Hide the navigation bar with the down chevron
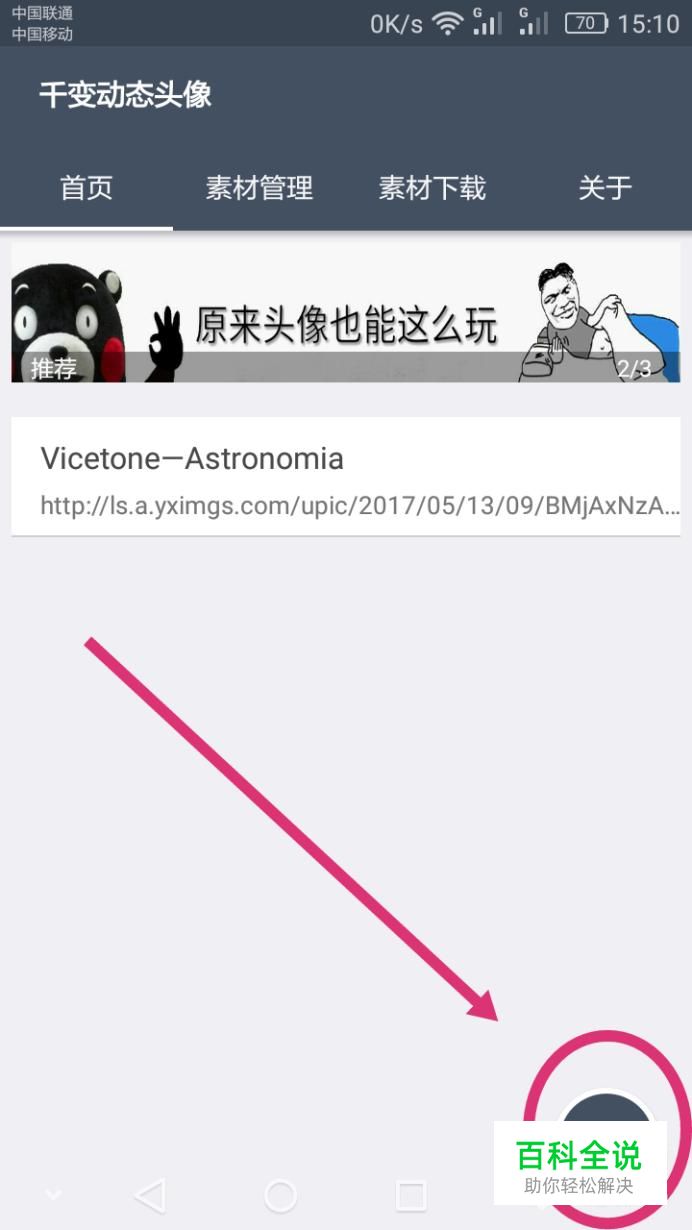692x1230 pixels. coord(54,1194)
